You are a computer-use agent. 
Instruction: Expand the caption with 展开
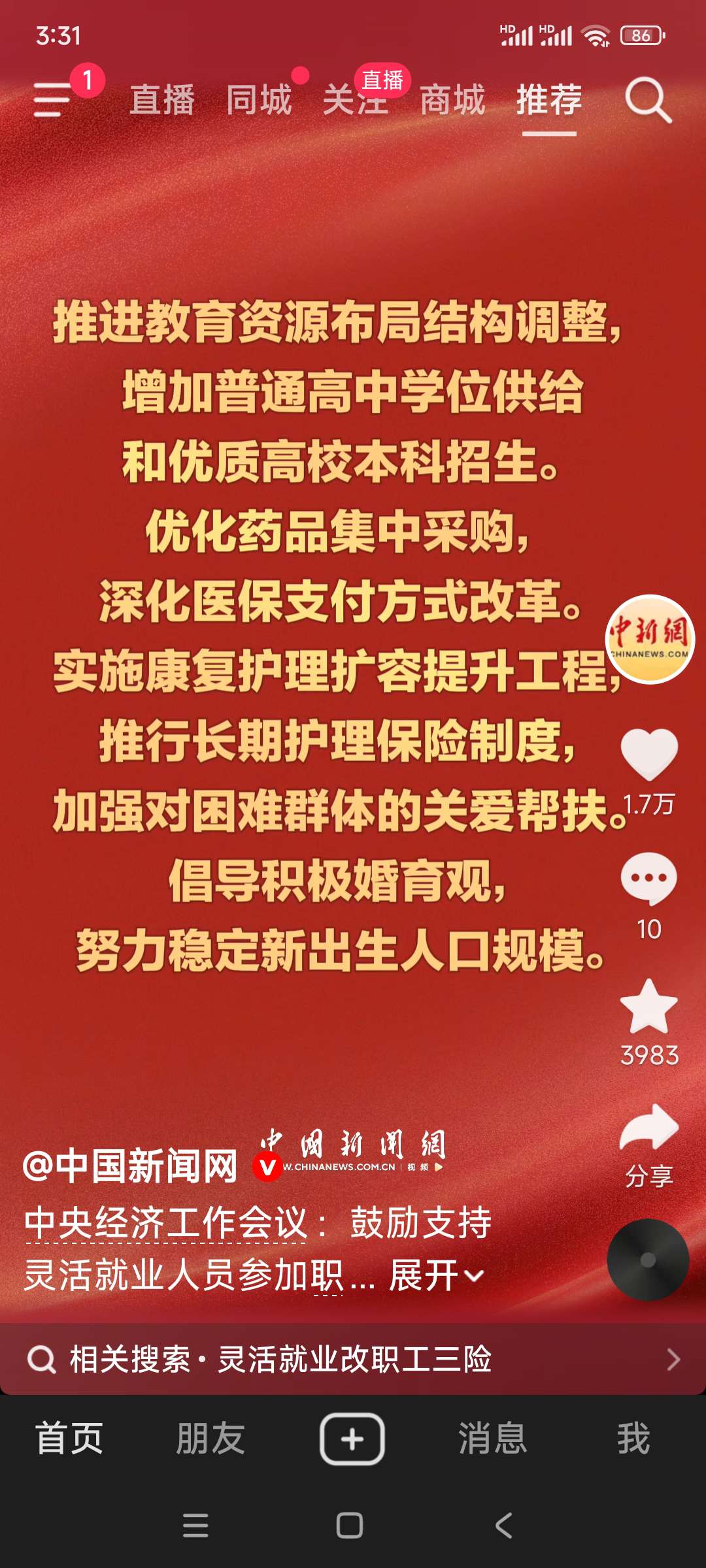(x=436, y=1275)
